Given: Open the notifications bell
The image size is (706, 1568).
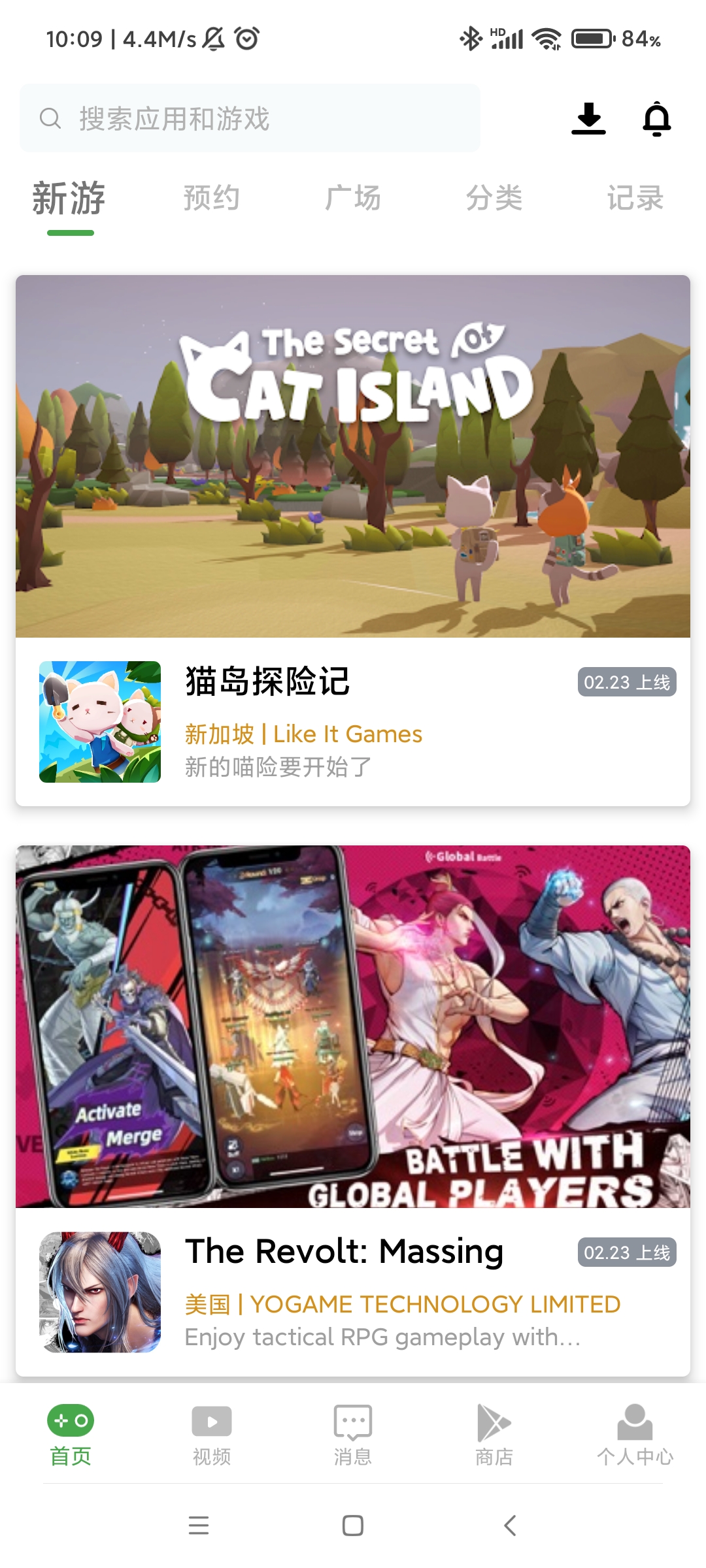Looking at the screenshot, I should (657, 119).
